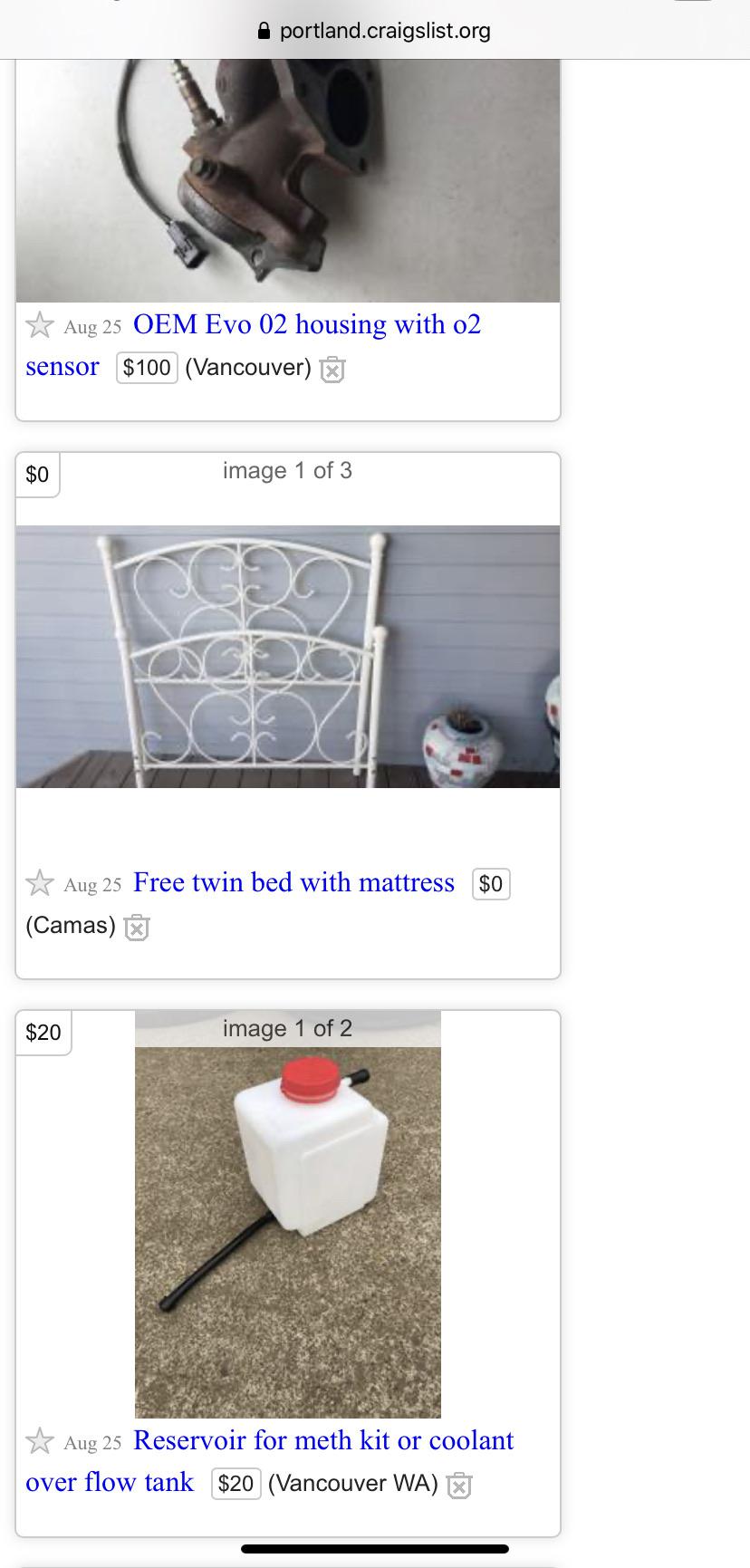Click image 1 of 2 counter on reservoir listing

coord(287,1028)
